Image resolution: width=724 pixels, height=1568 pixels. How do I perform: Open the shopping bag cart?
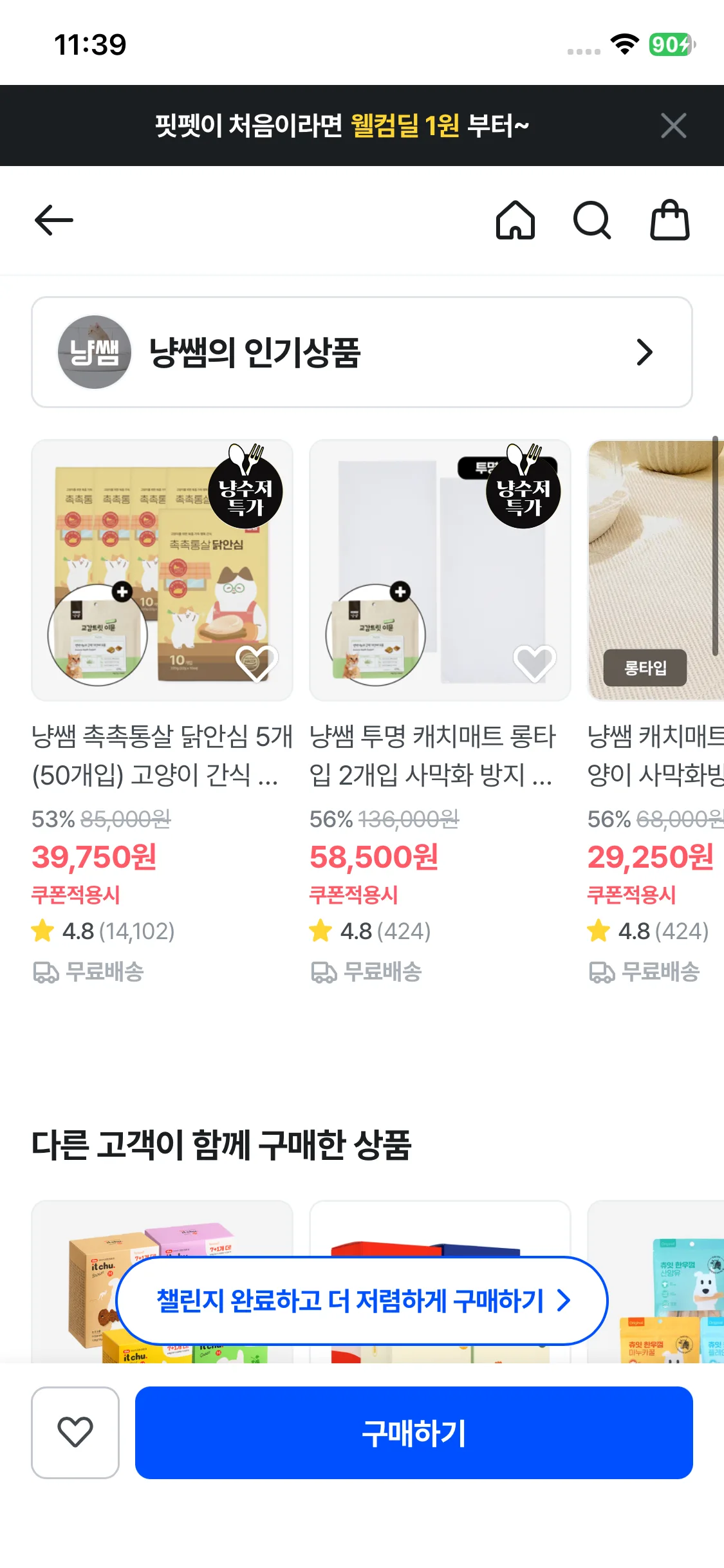[670, 220]
